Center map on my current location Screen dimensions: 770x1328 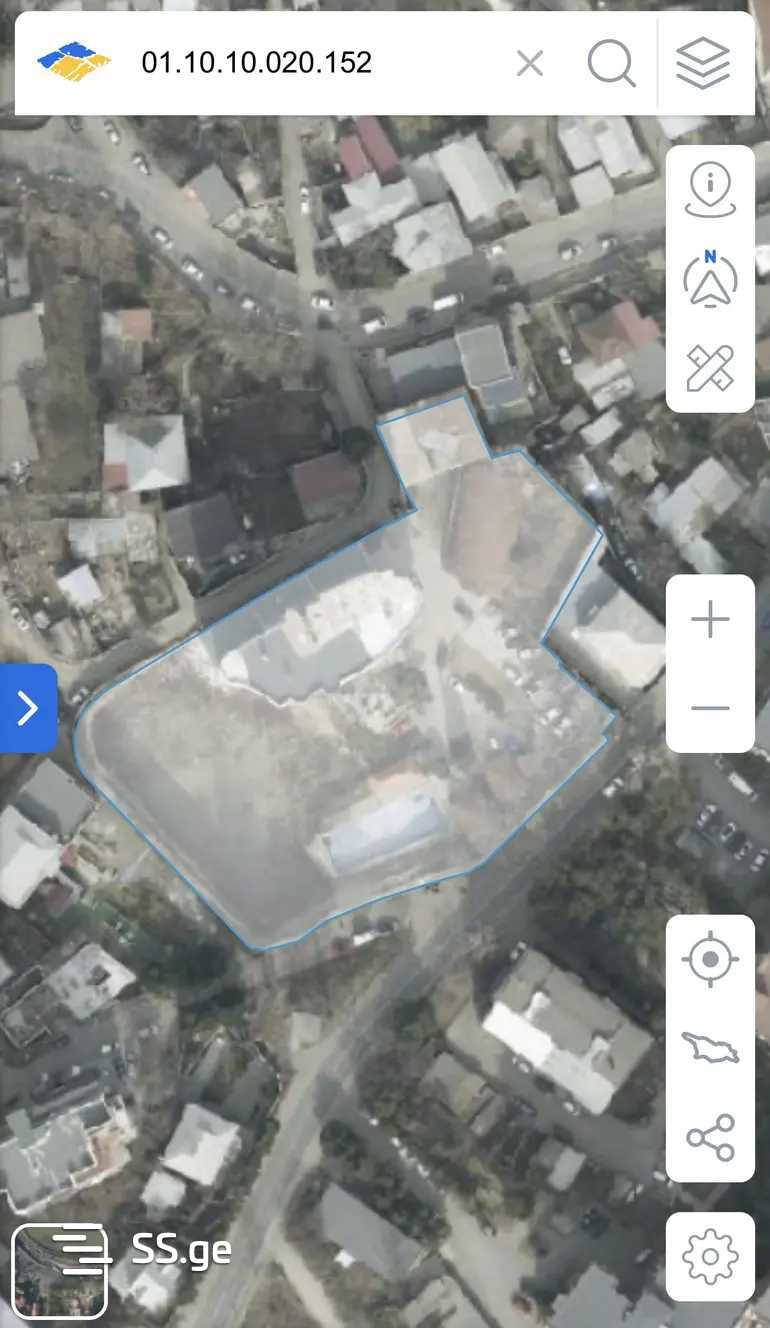point(710,960)
